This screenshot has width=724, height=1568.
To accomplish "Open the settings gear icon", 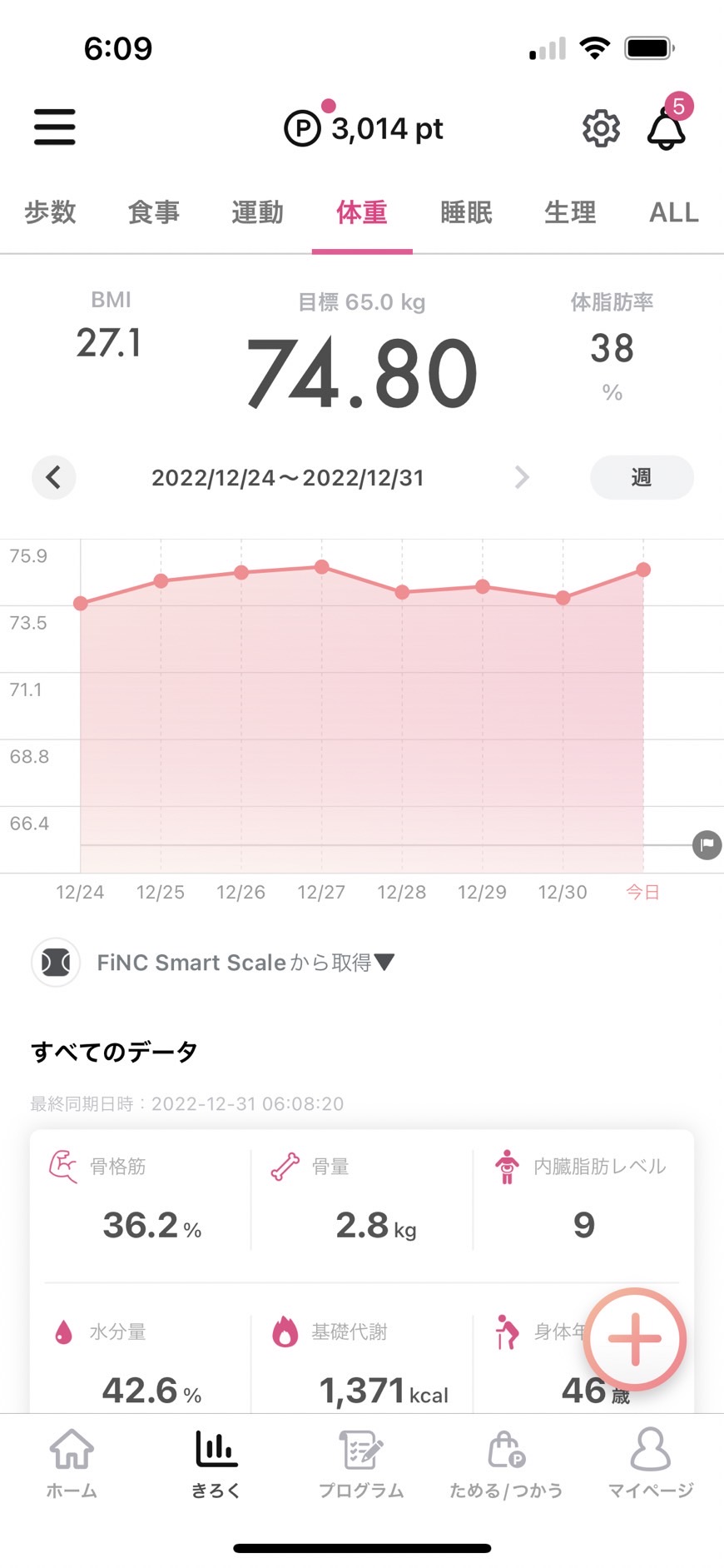I will point(601,128).
